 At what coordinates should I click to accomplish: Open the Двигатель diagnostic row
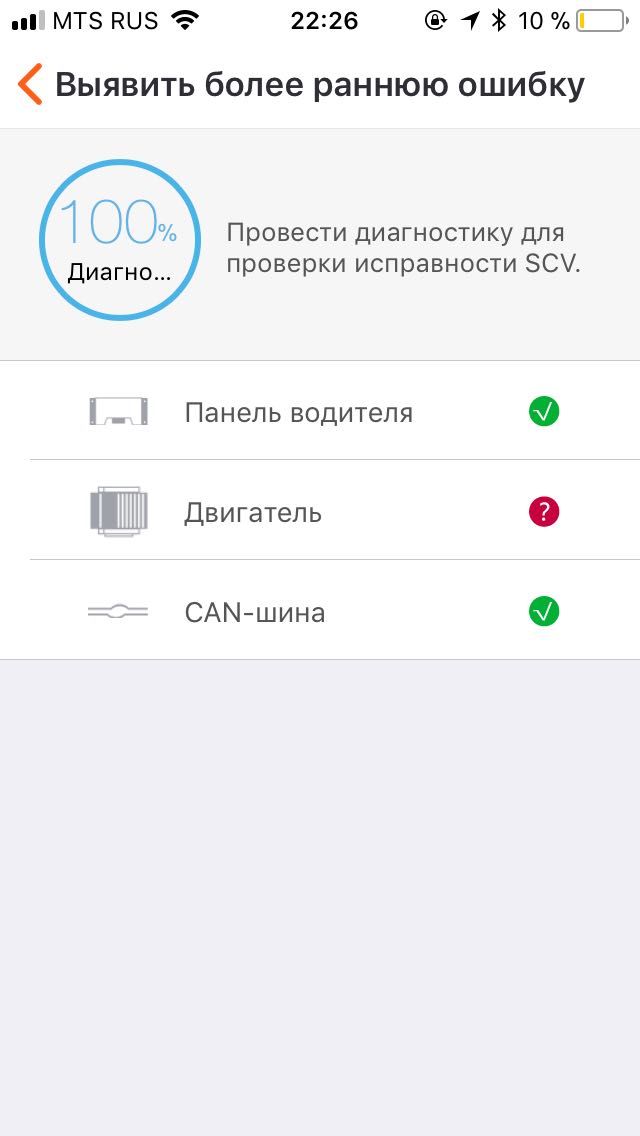320,510
